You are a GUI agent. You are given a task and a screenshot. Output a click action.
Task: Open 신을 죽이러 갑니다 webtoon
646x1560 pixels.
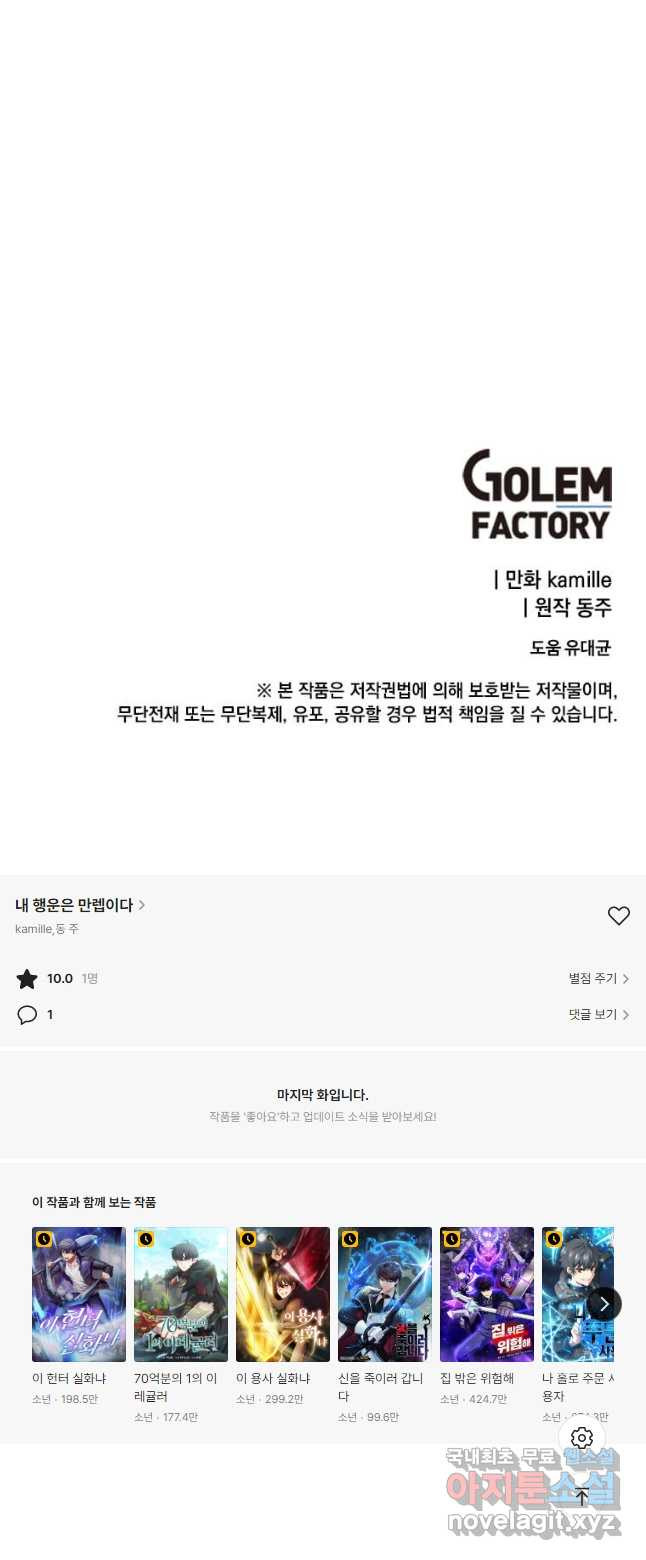(385, 1294)
